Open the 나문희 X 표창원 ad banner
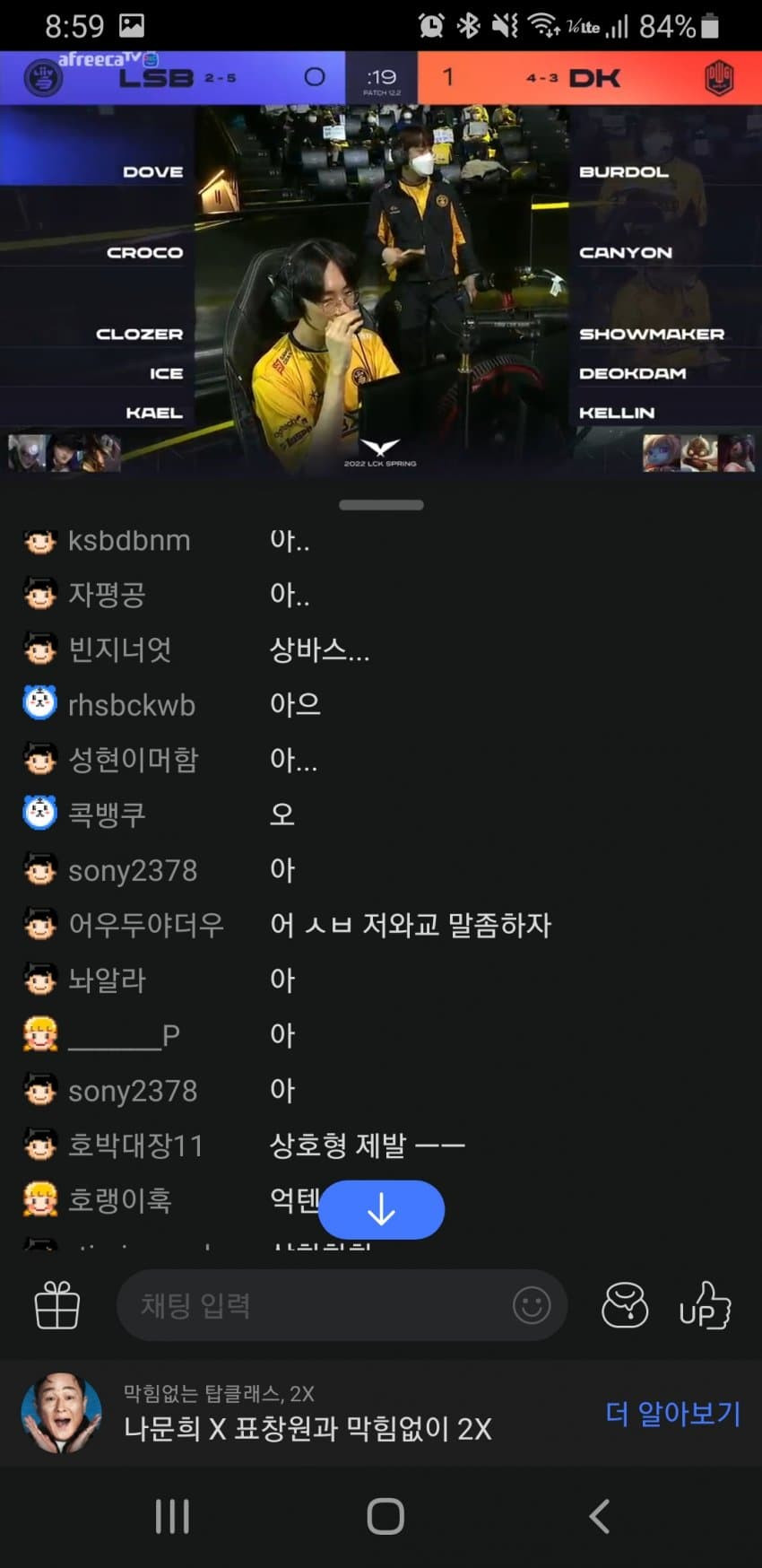Viewport: 762px width, 1568px height. click(307, 1415)
